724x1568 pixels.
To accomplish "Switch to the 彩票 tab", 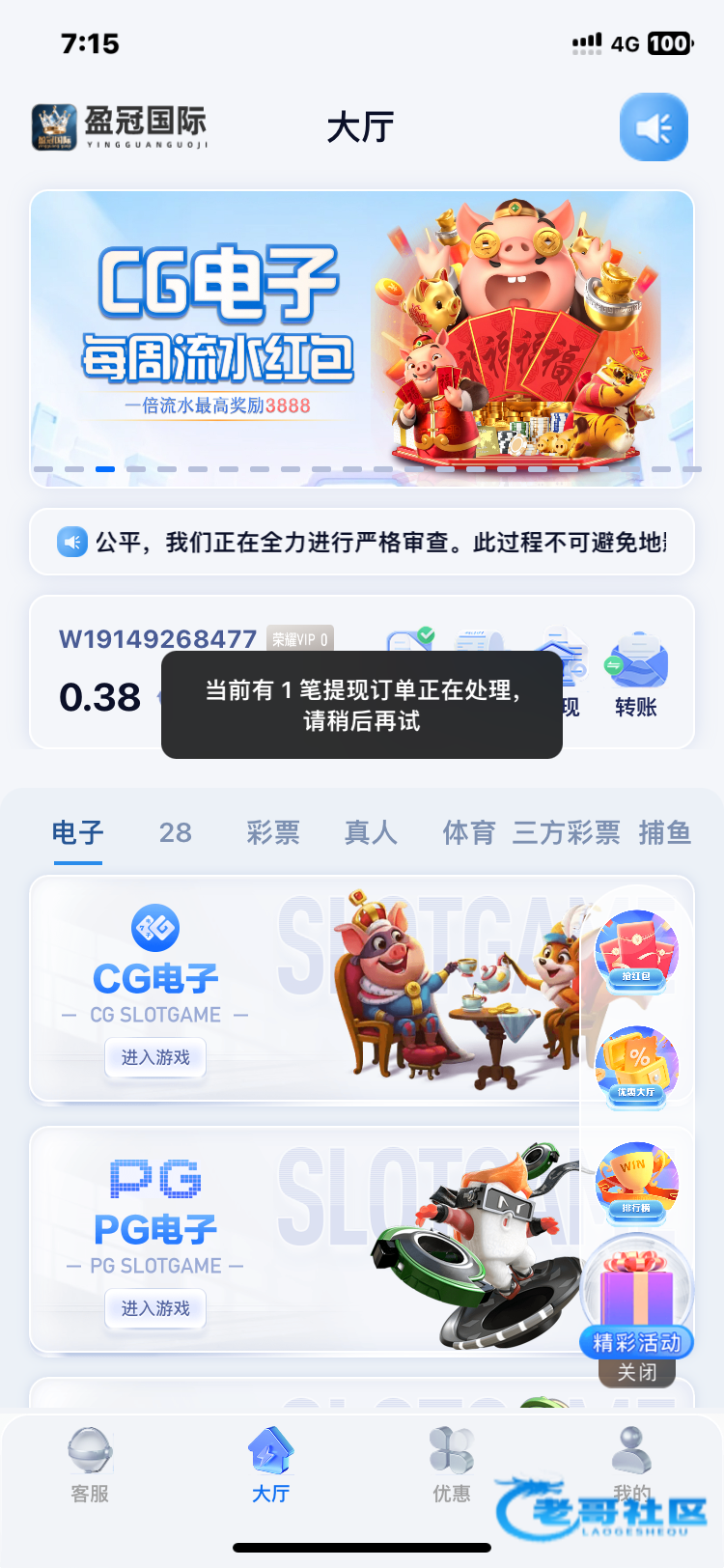I will tap(273, 832).
